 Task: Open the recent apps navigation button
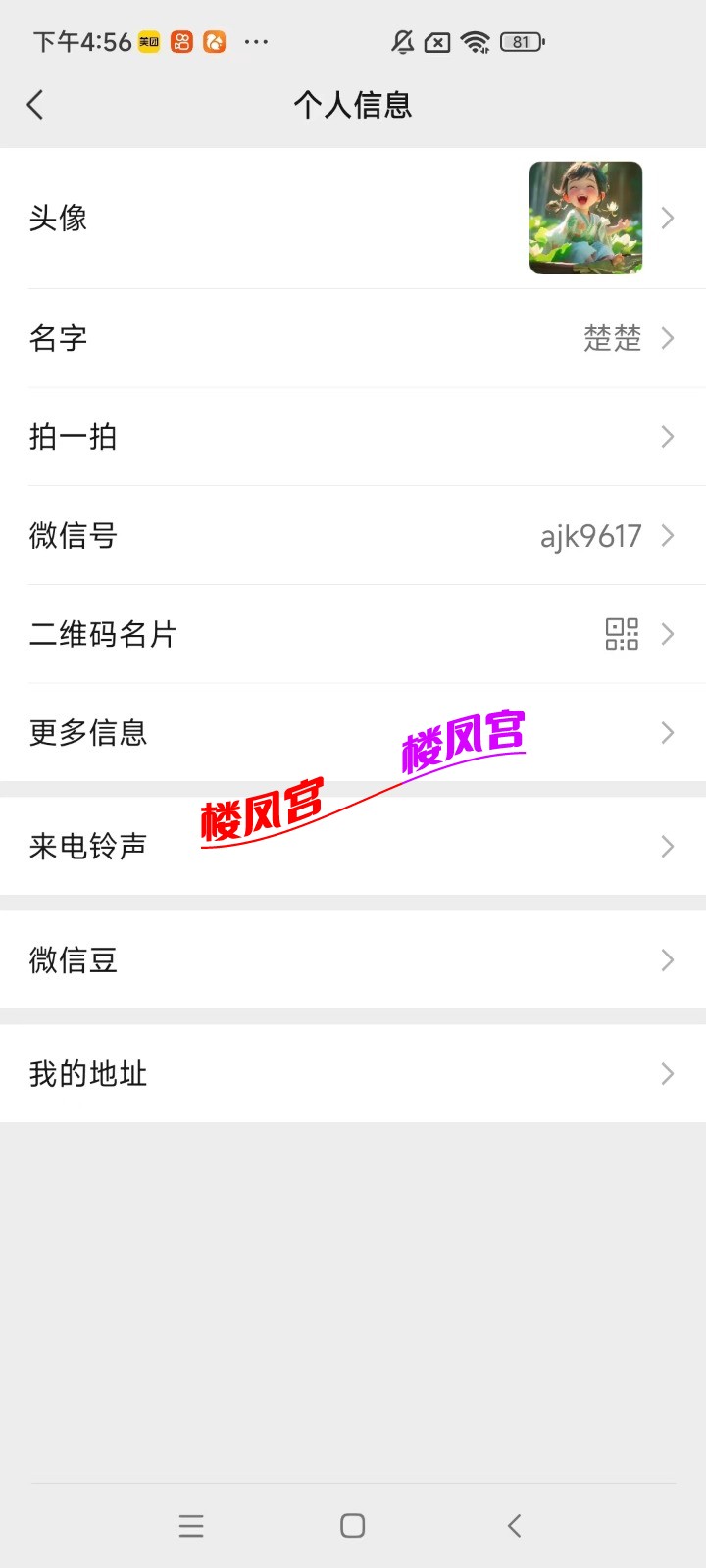pyautogui.click(x=191, y=1525)
